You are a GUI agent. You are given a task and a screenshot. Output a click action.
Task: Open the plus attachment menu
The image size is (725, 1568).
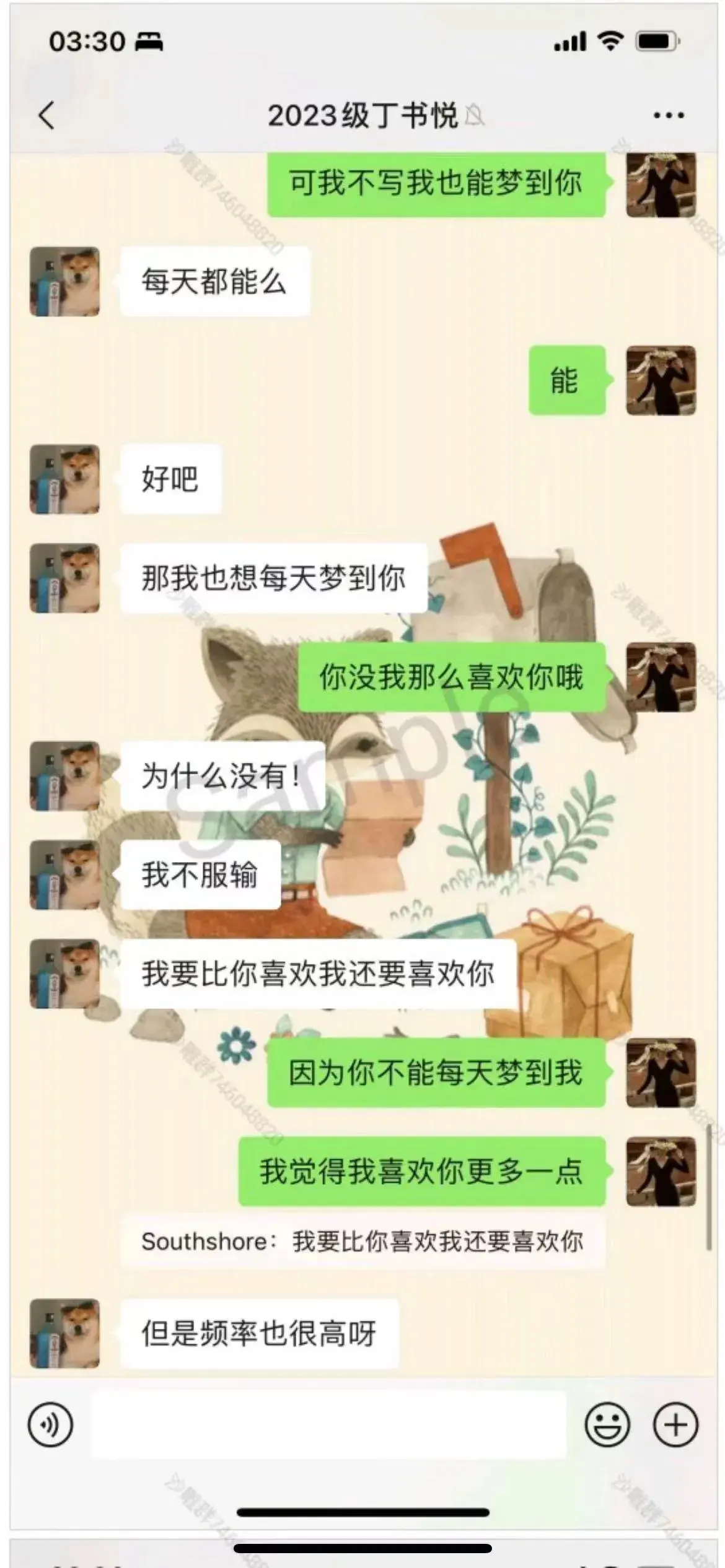click(x=675, y=1424)
